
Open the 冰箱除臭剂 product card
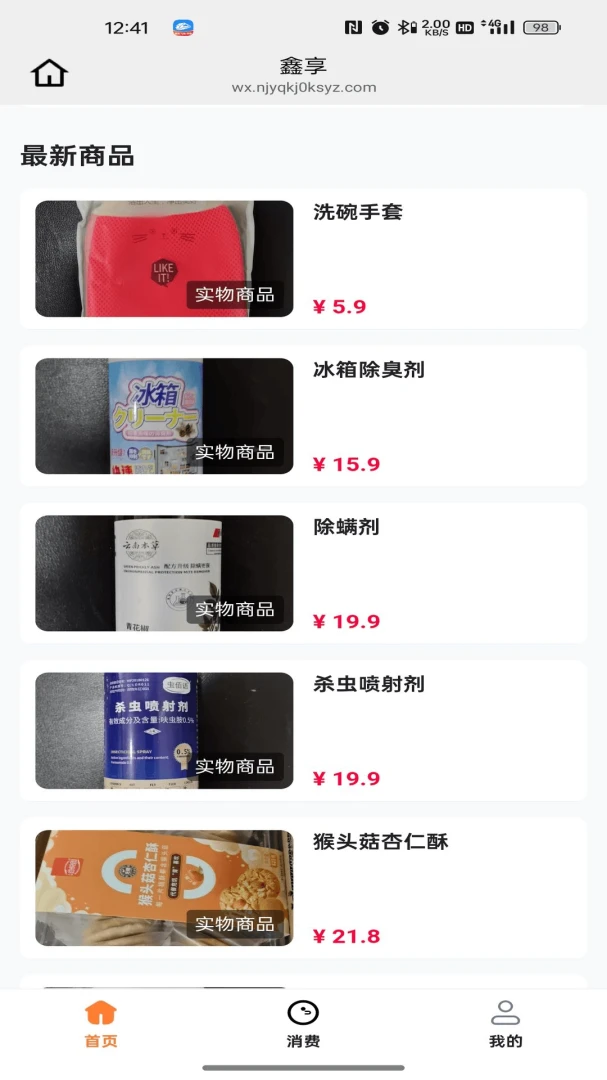[303, 416]
